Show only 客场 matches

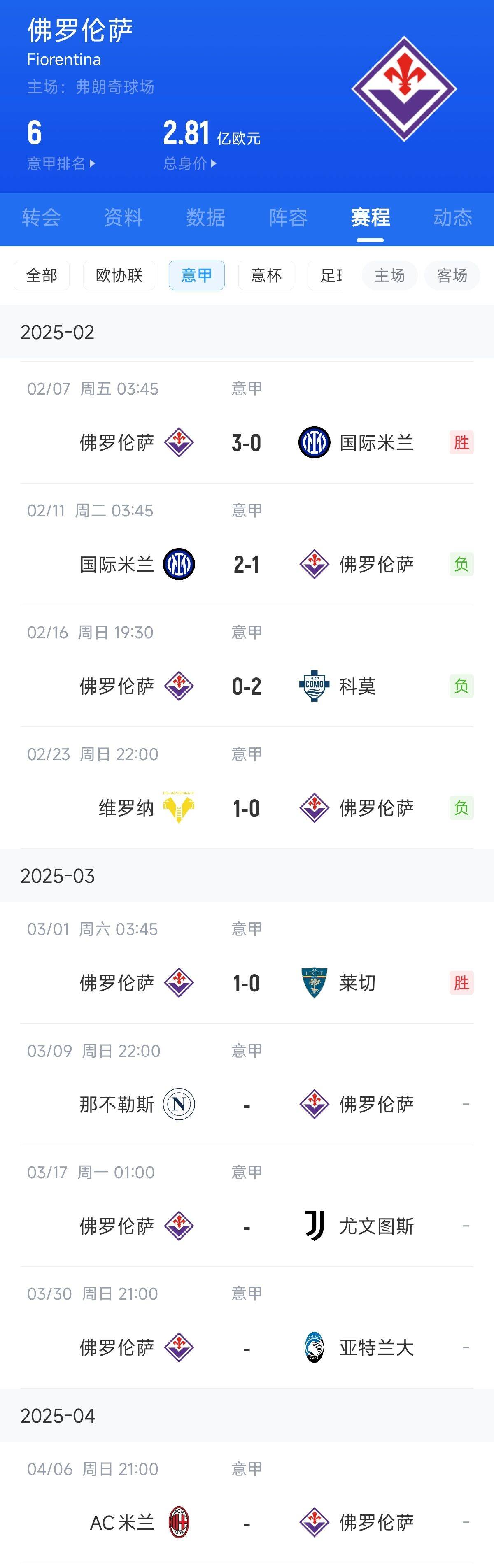452,276
